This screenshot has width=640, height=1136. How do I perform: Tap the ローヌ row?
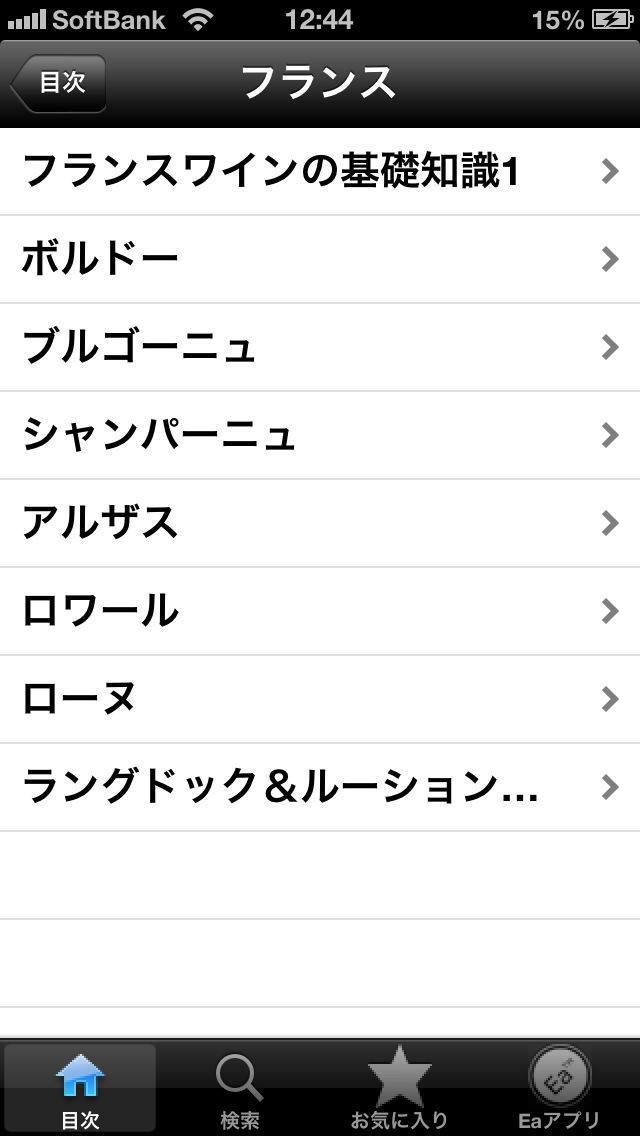tap(320, 700)
